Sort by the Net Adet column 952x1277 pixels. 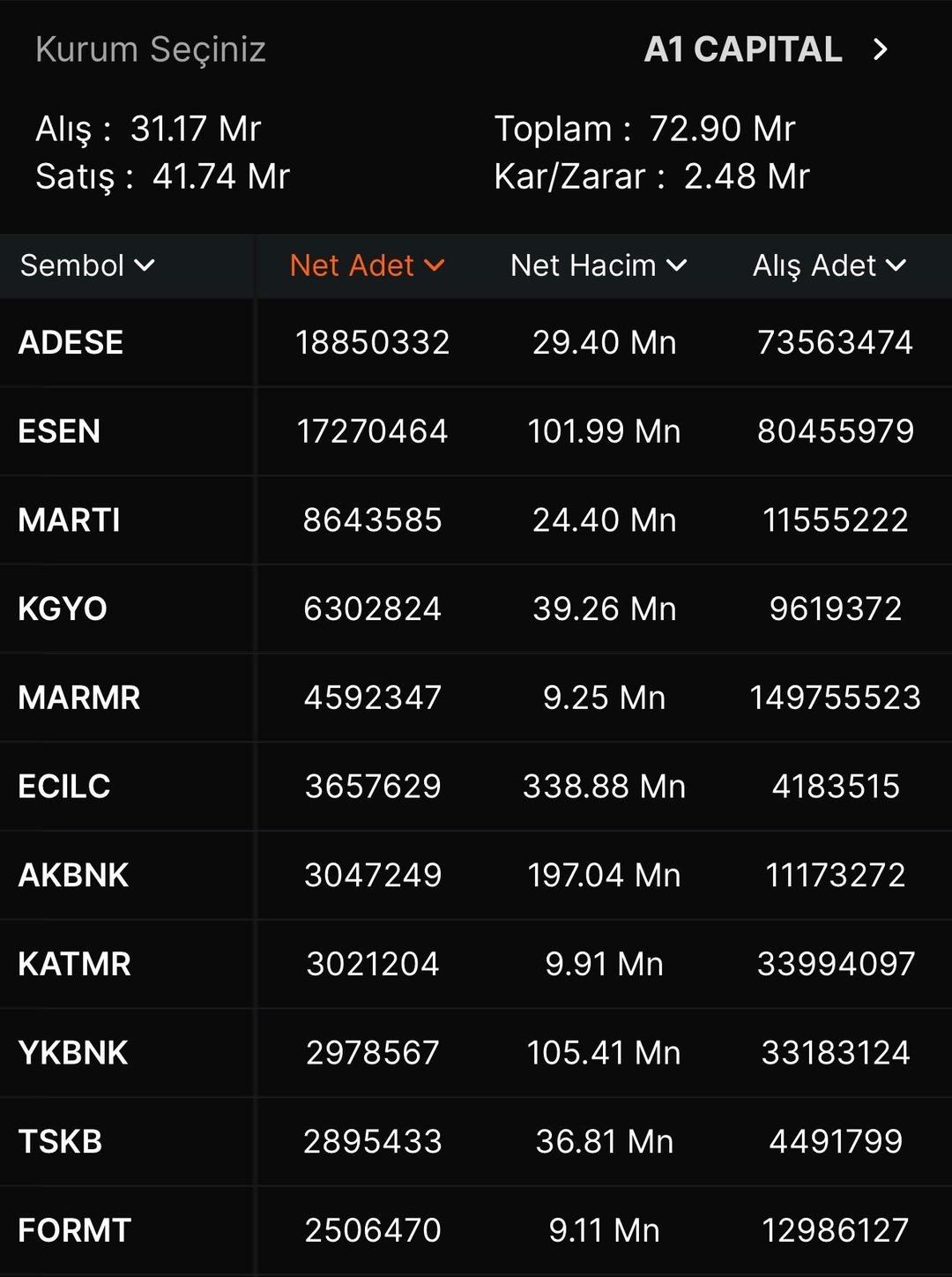[x=367, y=265]
